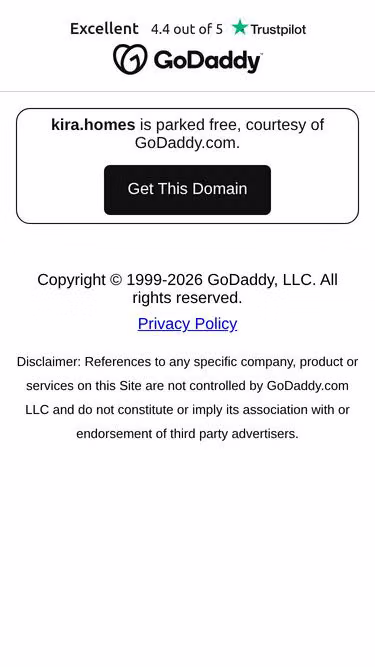Tap the Get This Domain button

[187, 190]
